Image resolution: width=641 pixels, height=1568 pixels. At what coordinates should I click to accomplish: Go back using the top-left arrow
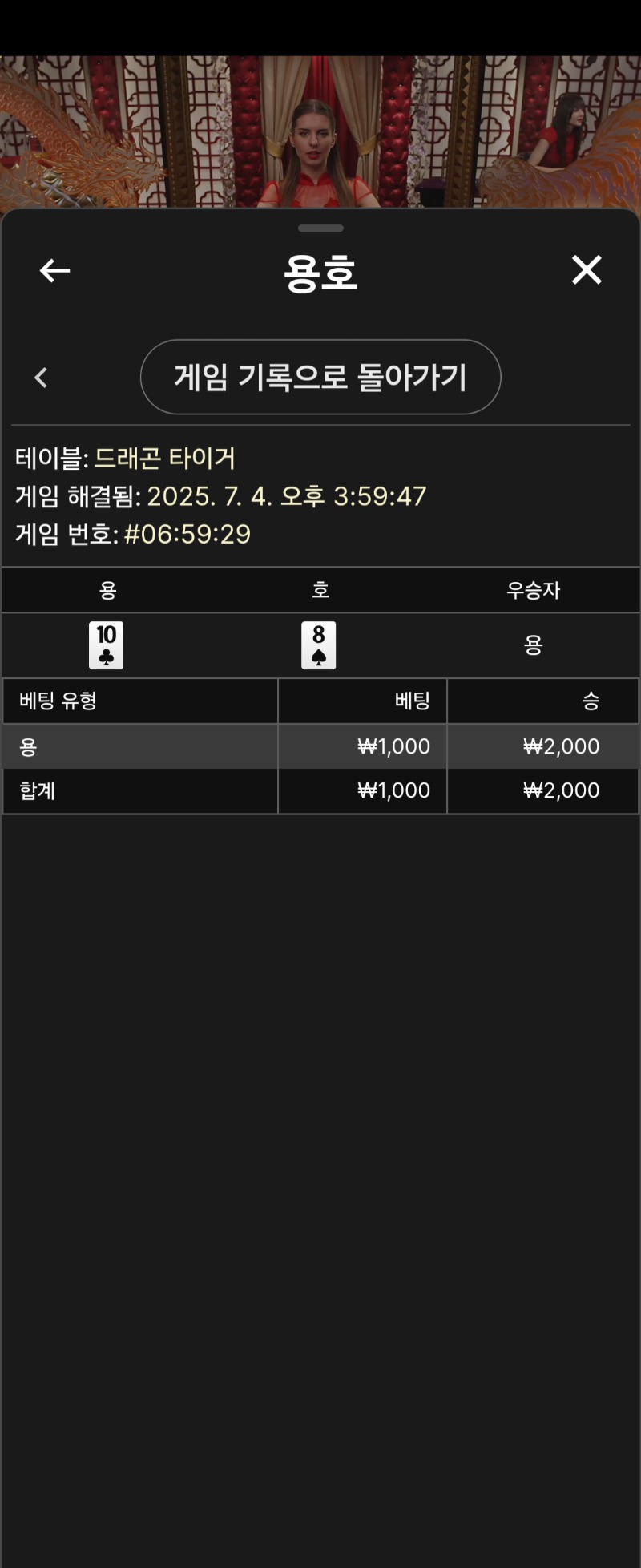point(54,271)
